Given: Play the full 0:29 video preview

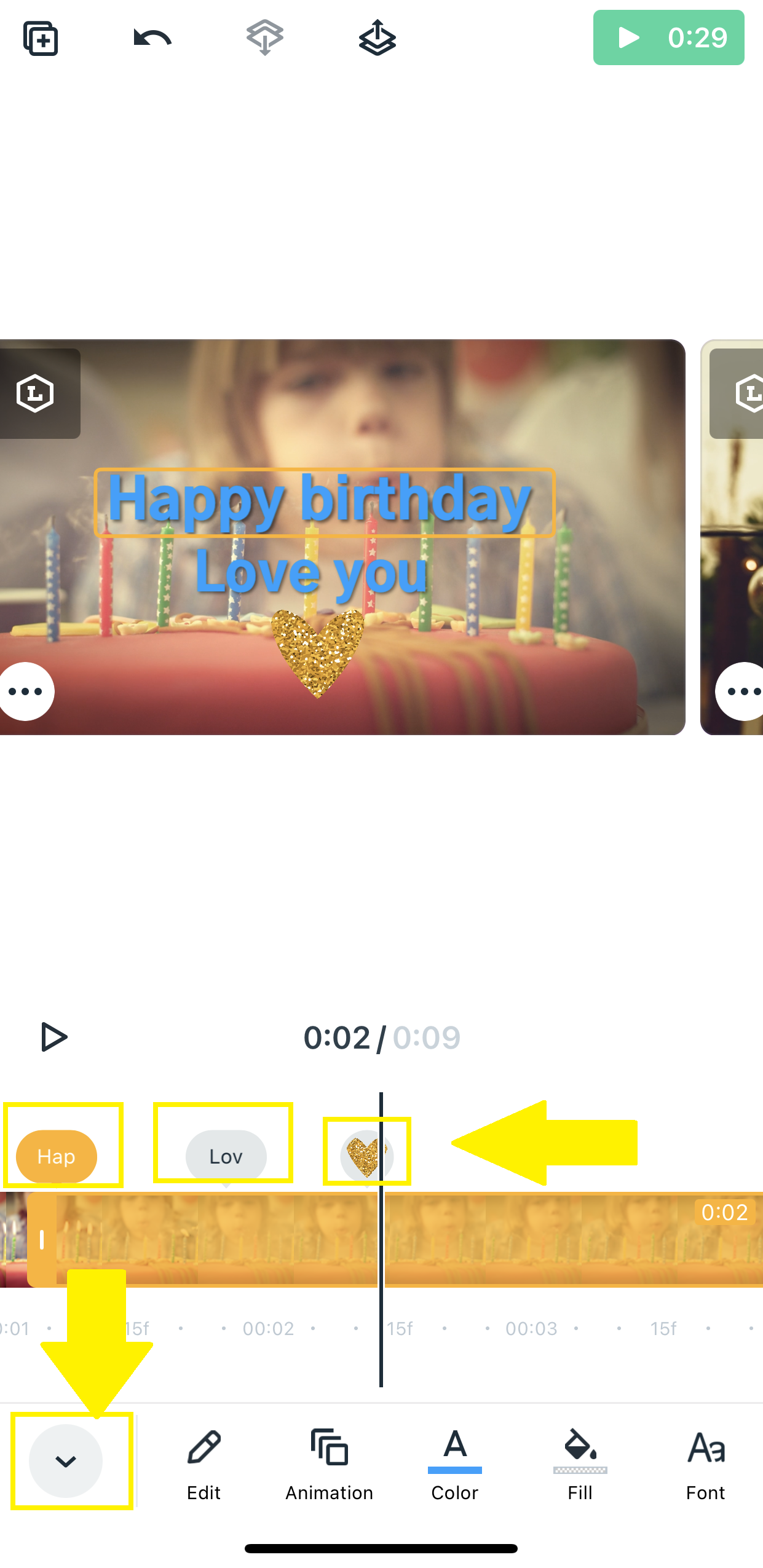Looking at the screenshot, I should point(668,37).
